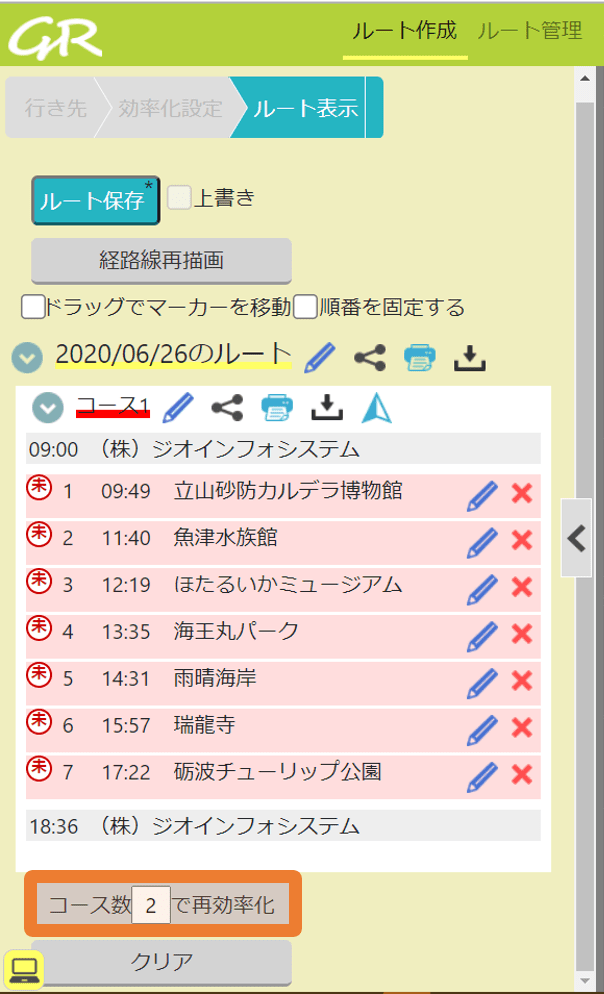
Task: Tap the 経路線再描画 button
Action: click(x=161, y=260)
